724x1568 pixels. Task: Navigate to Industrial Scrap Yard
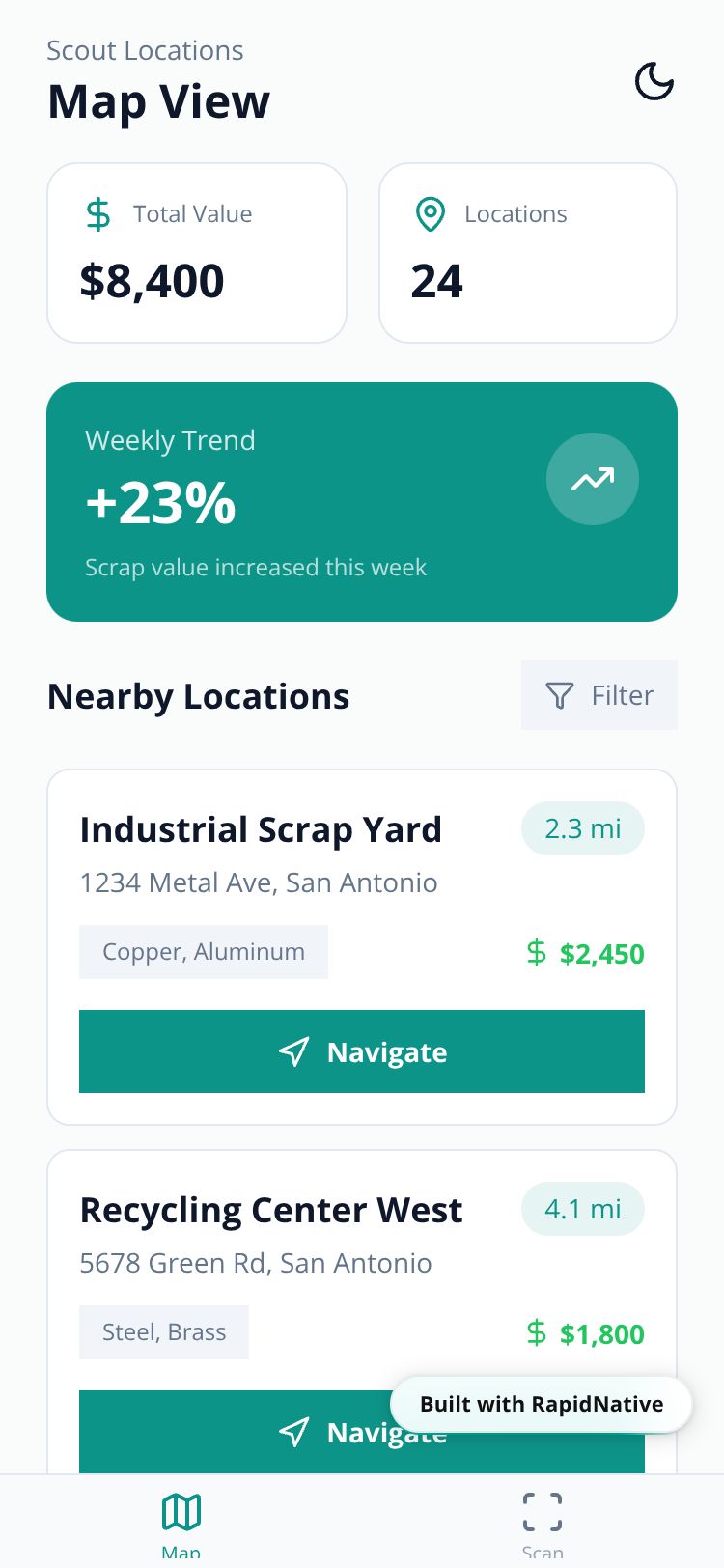[x=361, y=1051]
